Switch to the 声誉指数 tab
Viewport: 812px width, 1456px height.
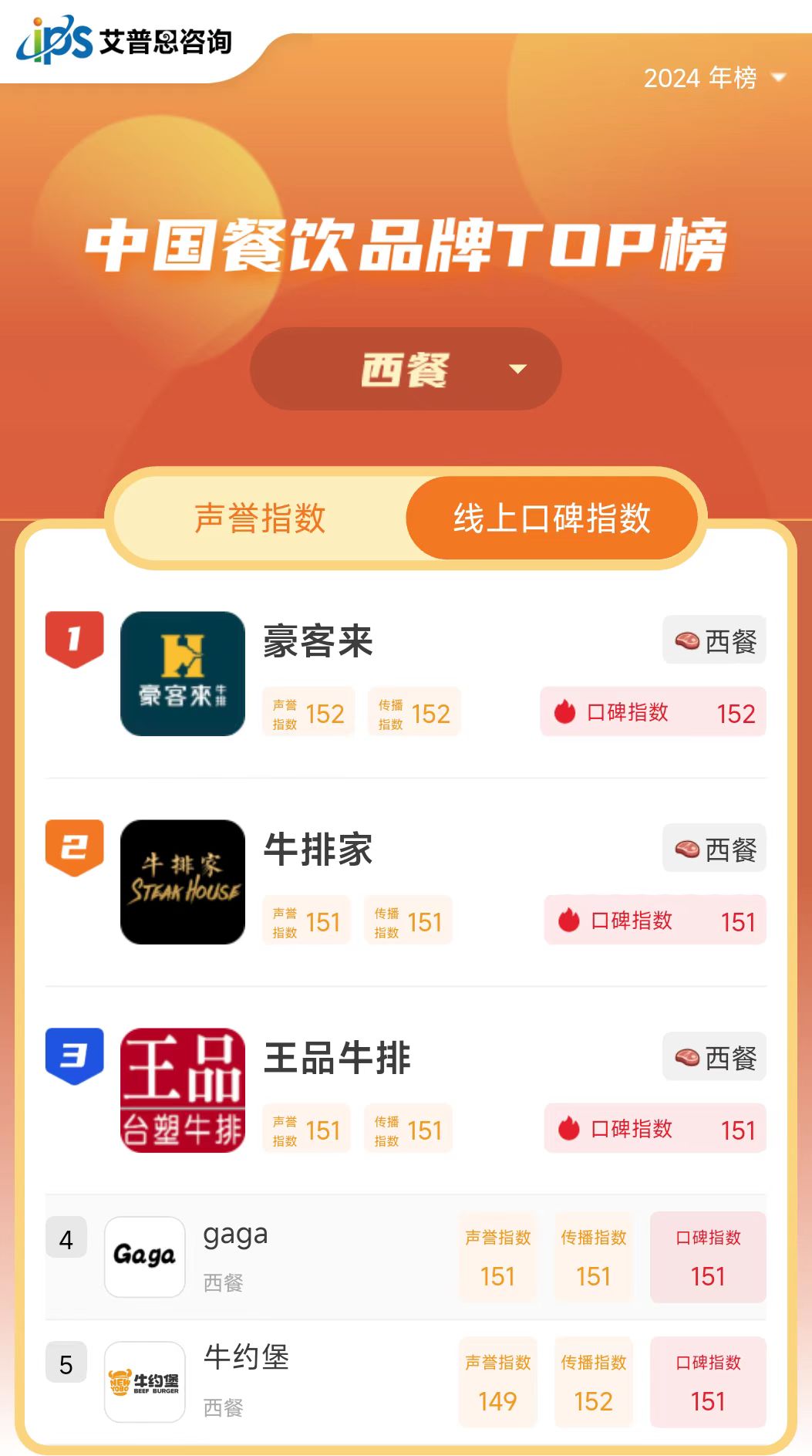pyautogui.click(x=260, y=519)
